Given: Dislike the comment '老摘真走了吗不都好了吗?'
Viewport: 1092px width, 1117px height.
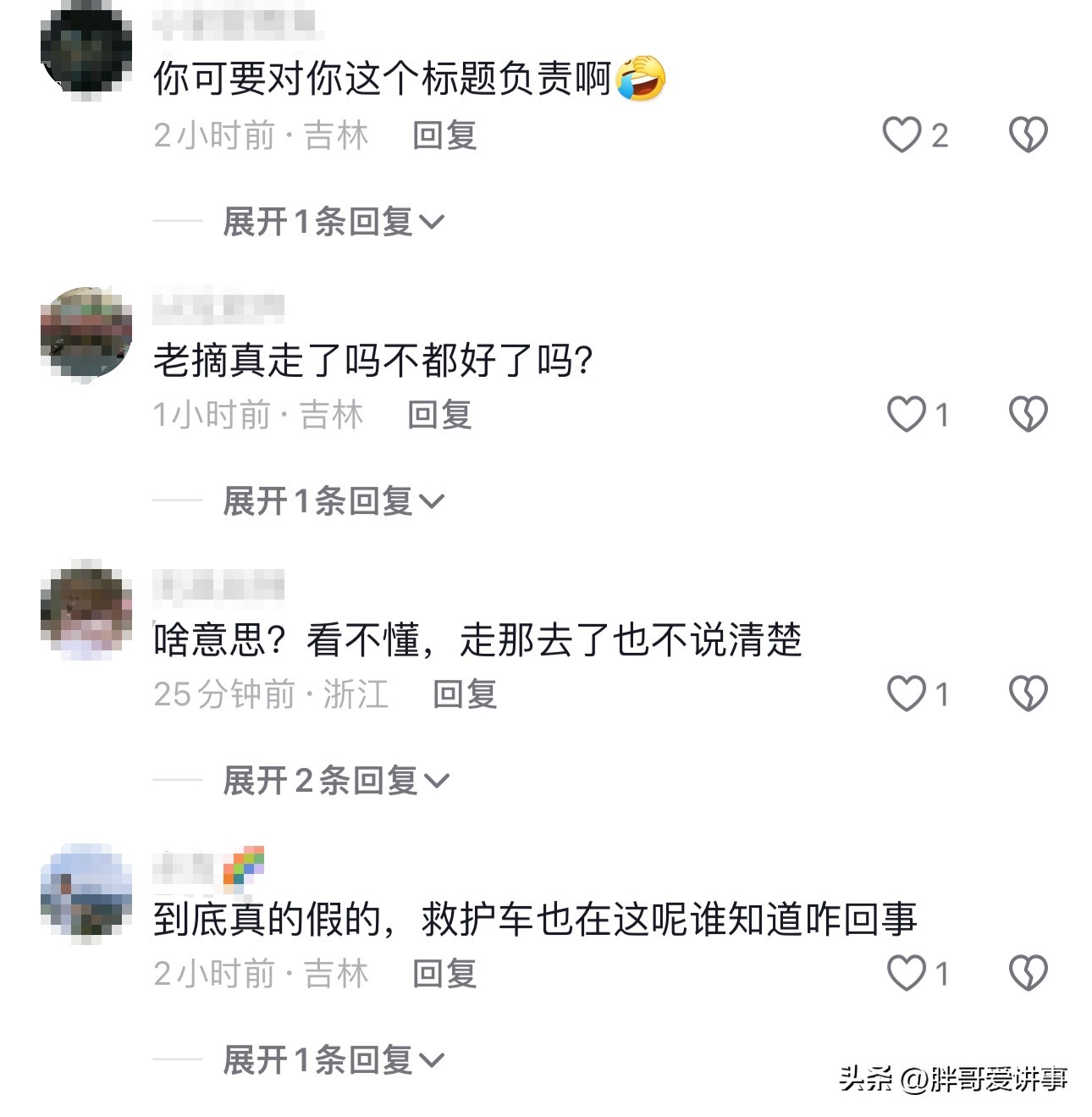Looking at the screenshot, I should (x=1028, y=415).
